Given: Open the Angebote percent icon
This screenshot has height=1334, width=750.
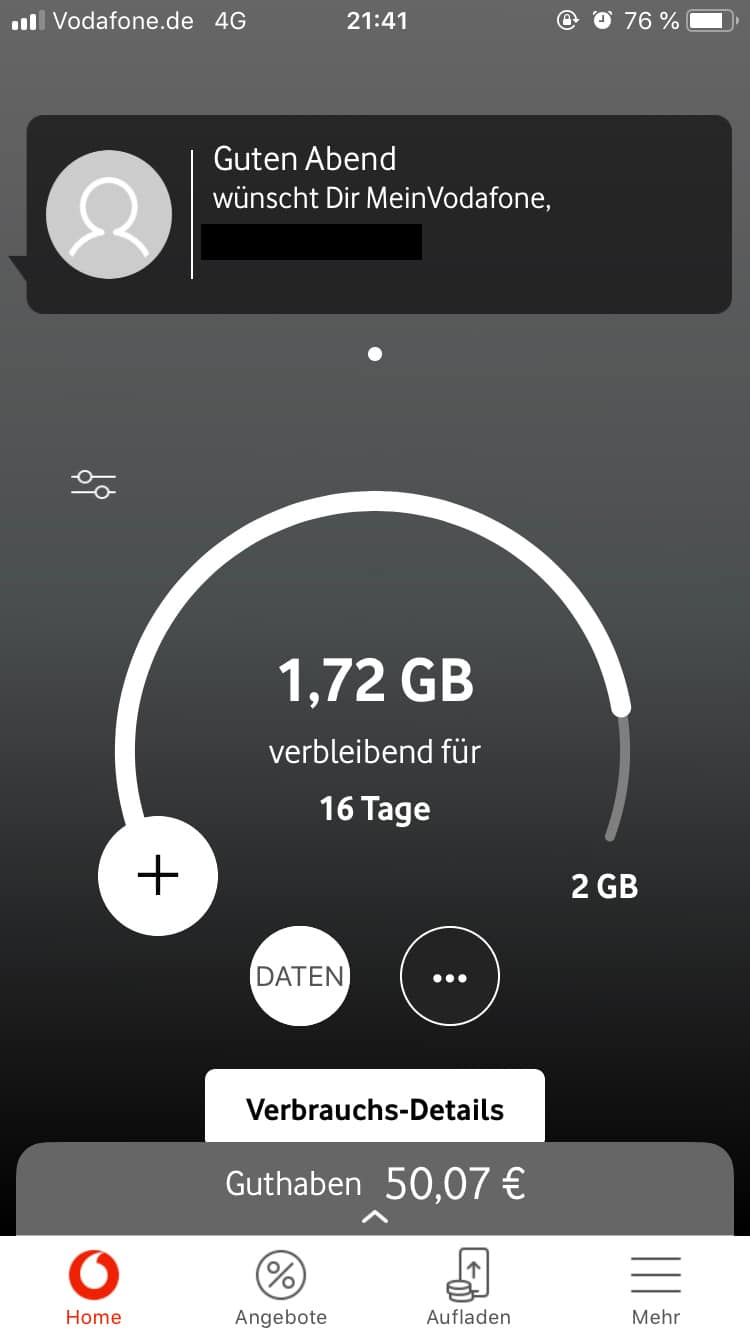Looking at the screenshot, I should tap(280, 1274).
